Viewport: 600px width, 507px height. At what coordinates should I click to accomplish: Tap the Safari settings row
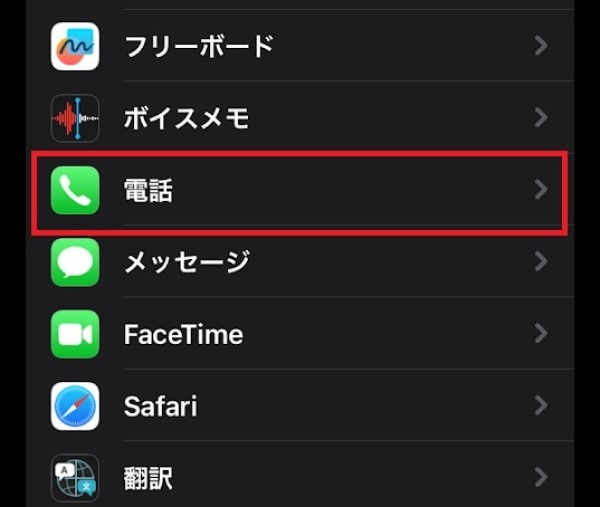pos(300,406)
